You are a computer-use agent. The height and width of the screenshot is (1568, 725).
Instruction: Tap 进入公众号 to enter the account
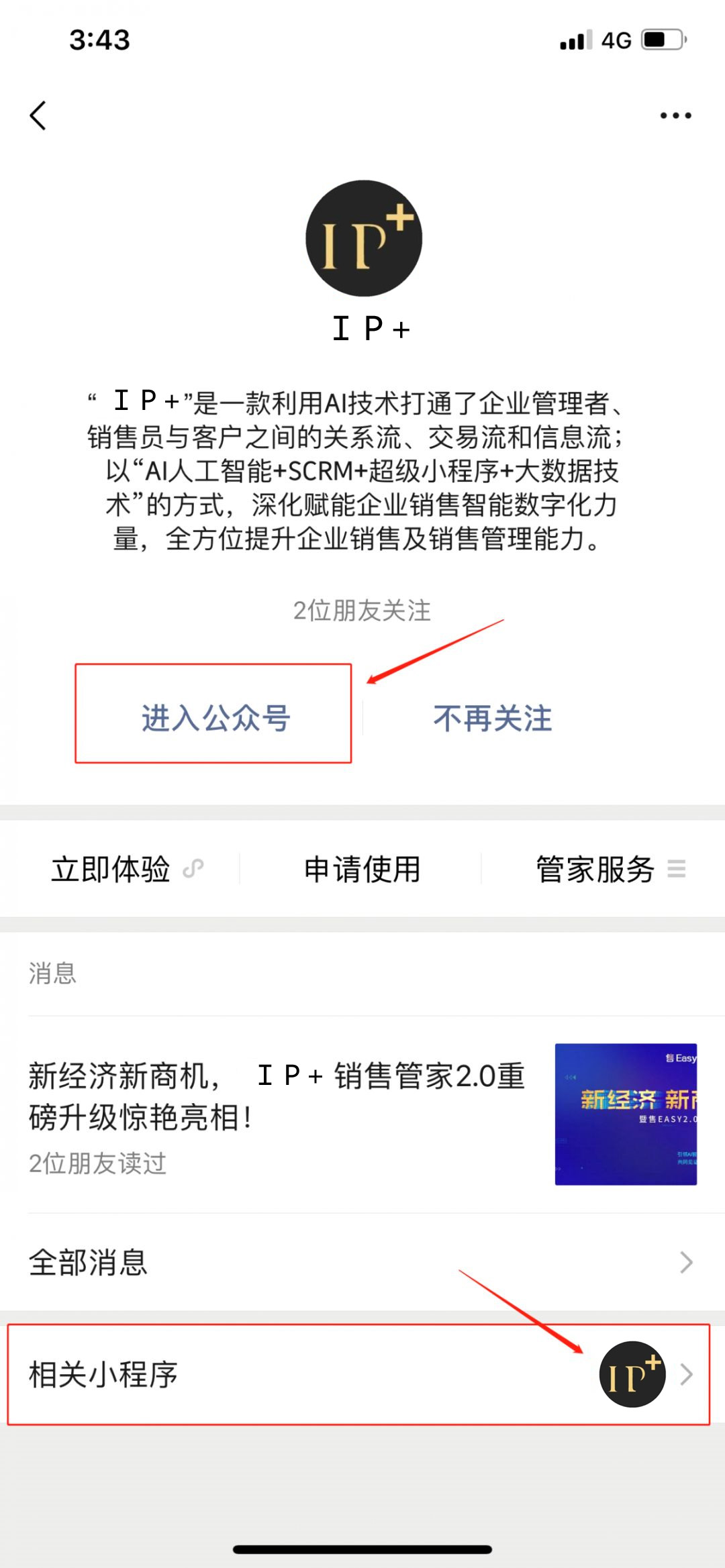click(215, 718)
